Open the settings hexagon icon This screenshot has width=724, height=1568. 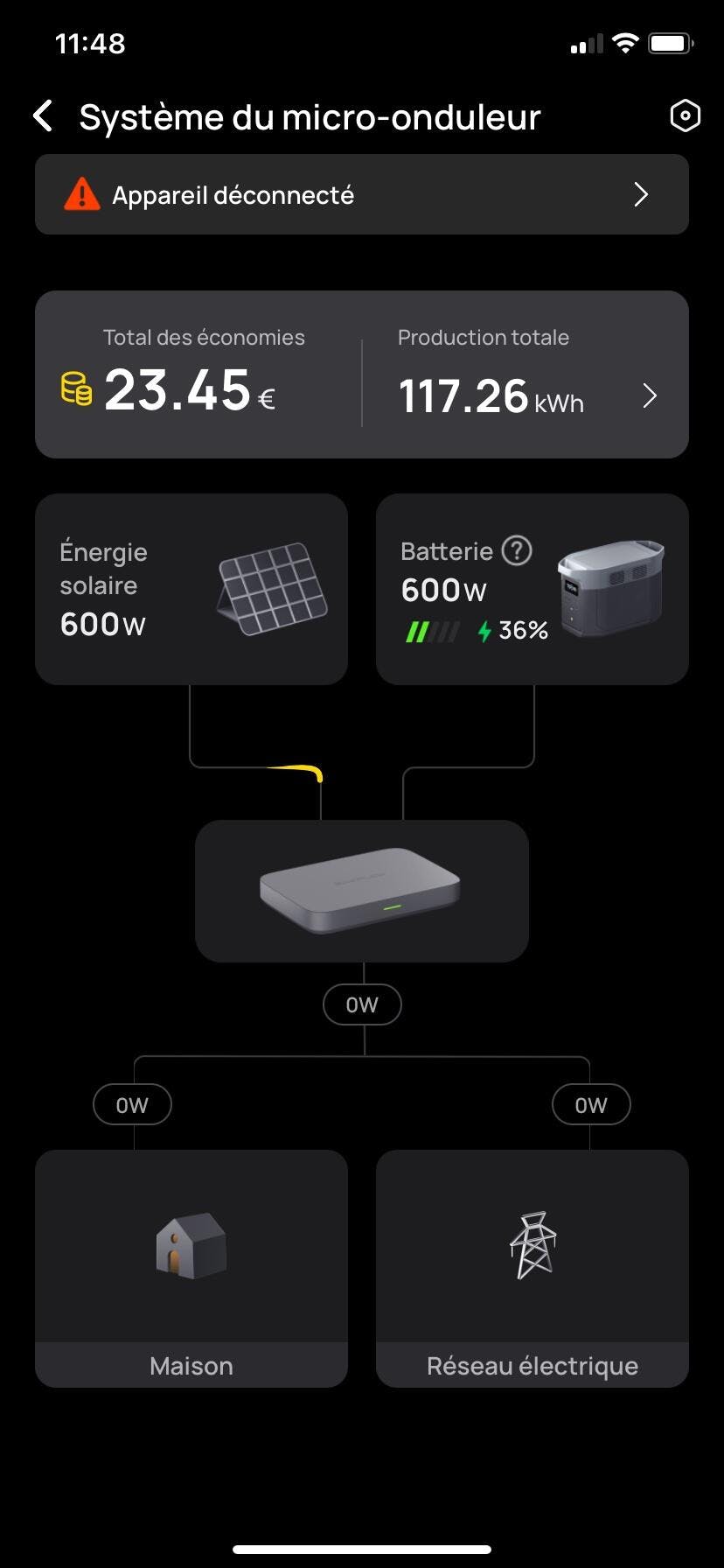685,115
